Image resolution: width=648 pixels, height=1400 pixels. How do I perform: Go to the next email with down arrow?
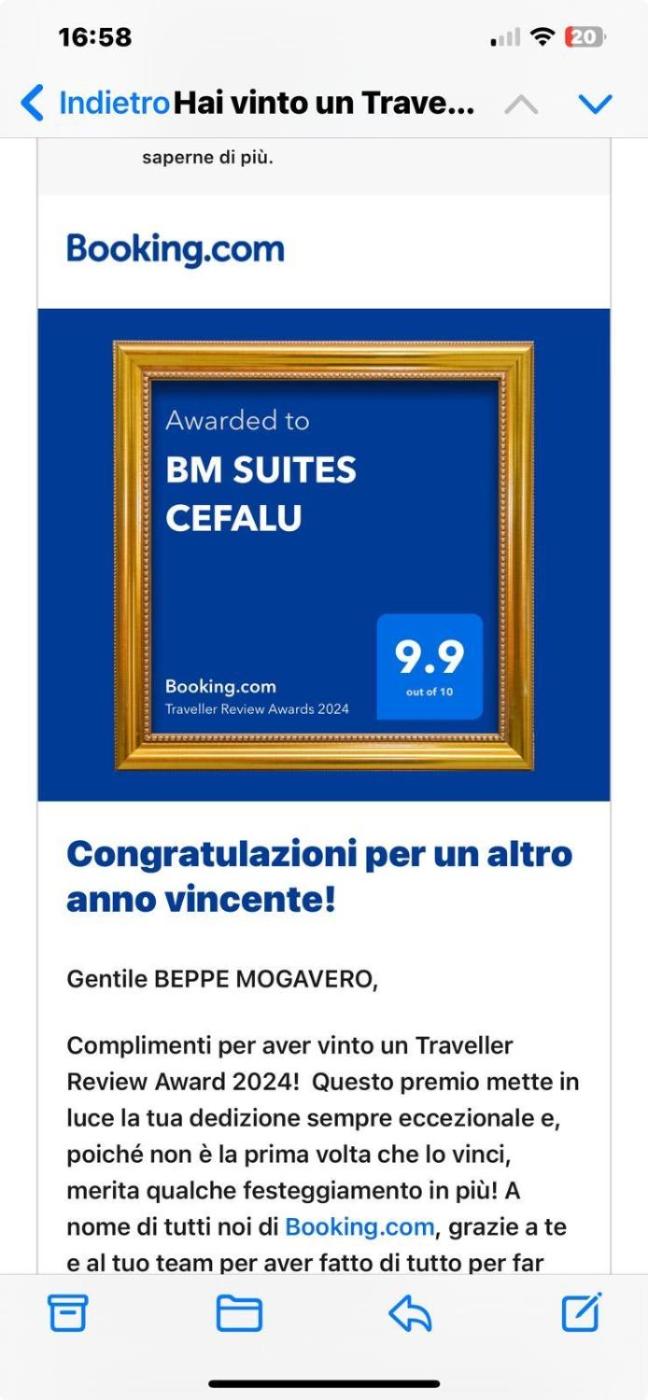click(596, 104)
